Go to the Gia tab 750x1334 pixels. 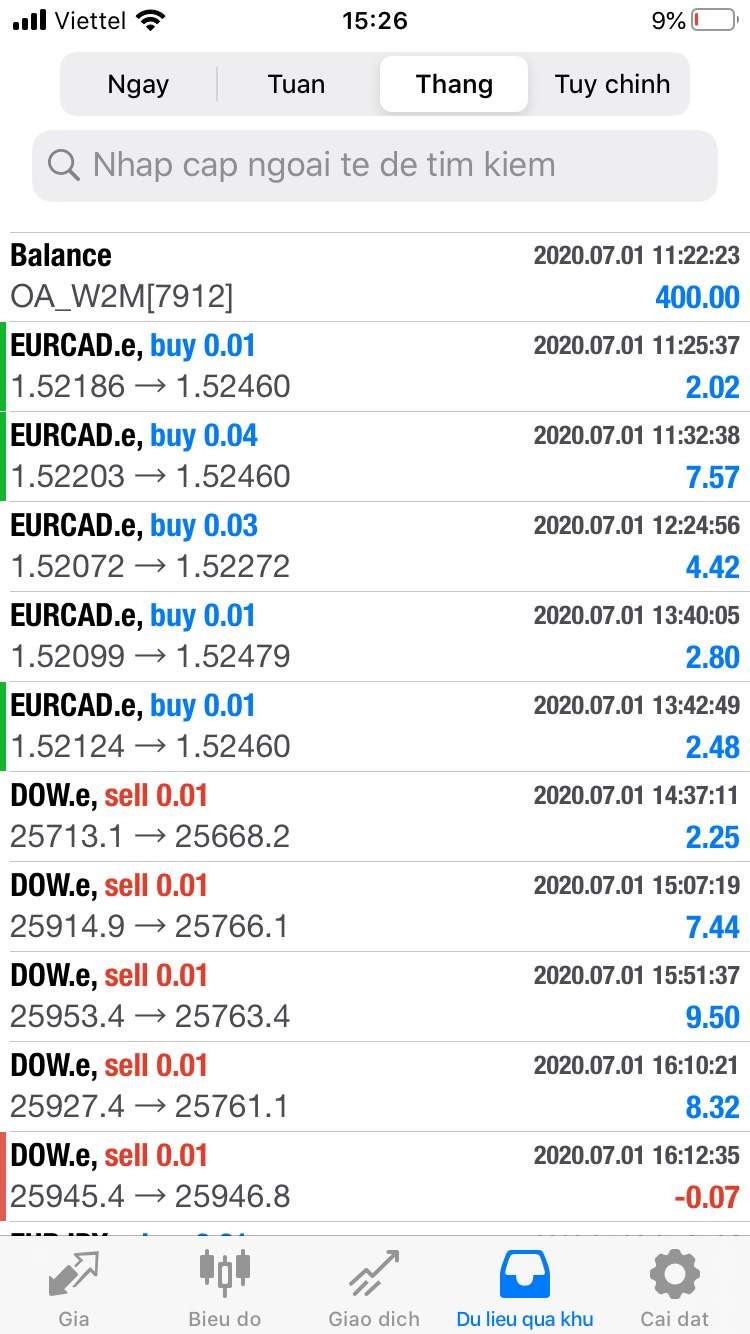tap(74, 1288)
